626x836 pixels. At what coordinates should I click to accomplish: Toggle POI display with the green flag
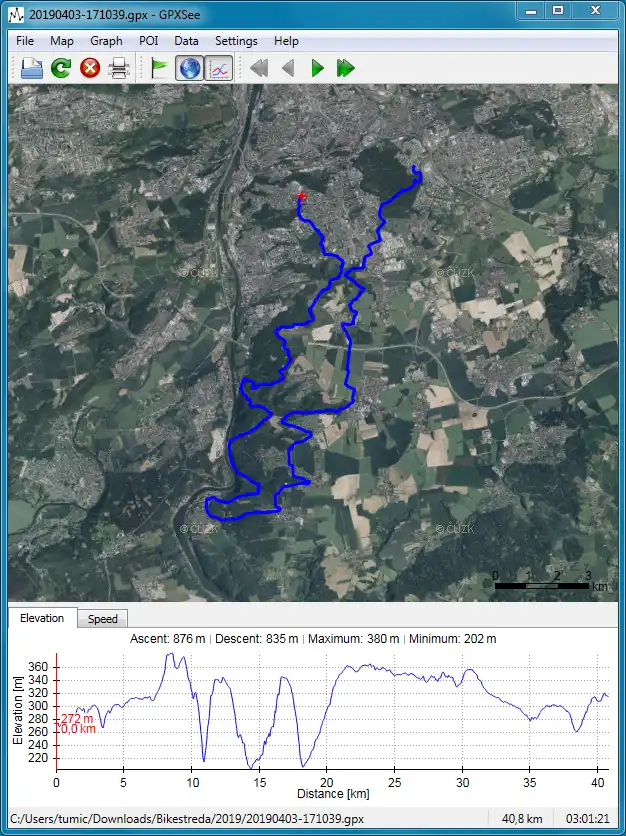coord(159,68)
